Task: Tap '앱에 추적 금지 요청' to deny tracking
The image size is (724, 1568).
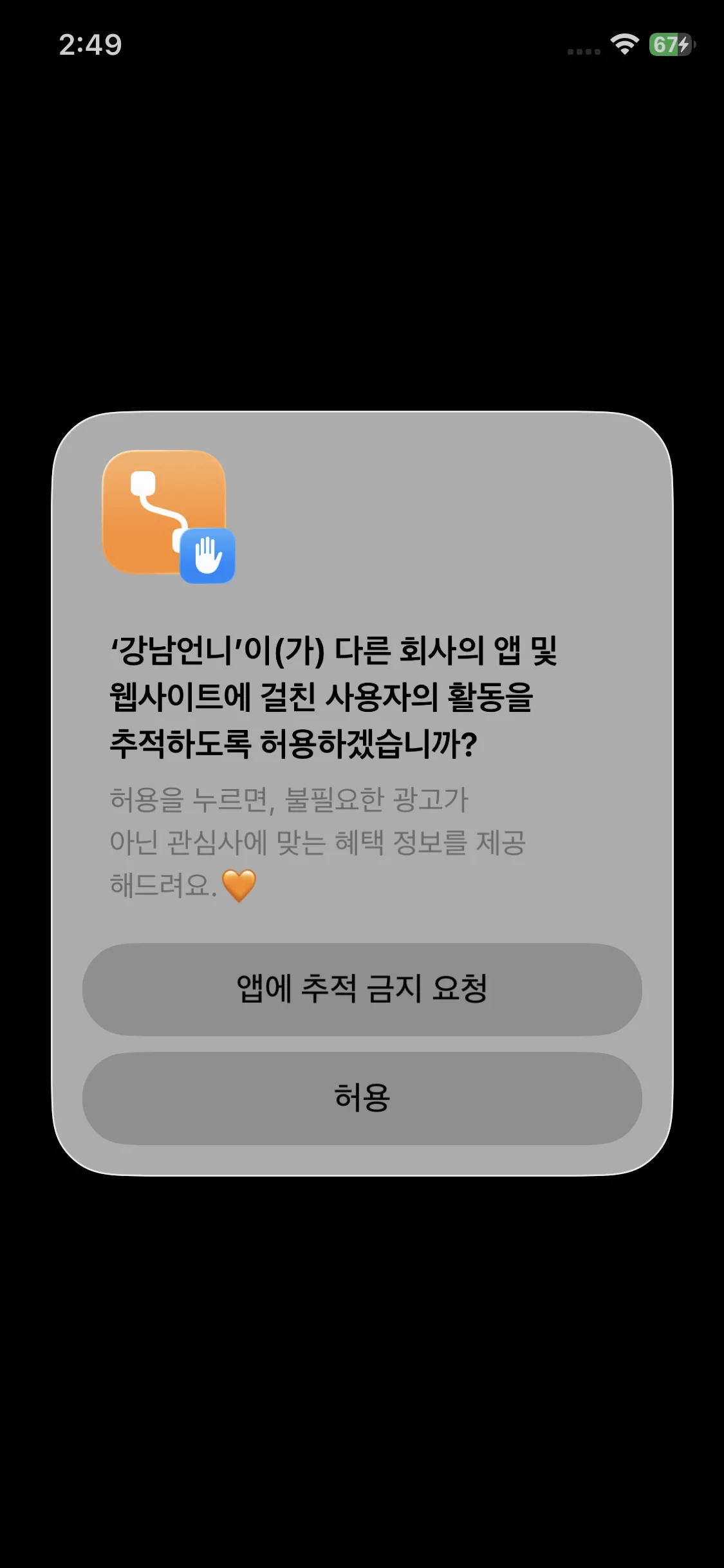Action: (x=362, y=989)
